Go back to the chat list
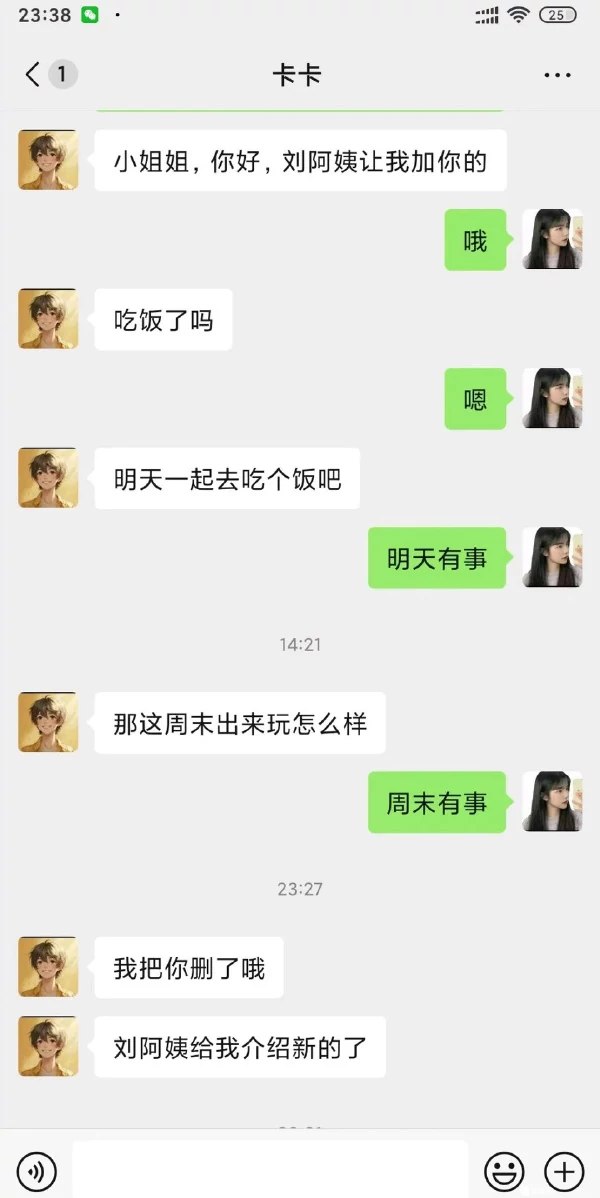Viewport: 600px width, 1198px height. pyautogui.click(x=33, y=75)
